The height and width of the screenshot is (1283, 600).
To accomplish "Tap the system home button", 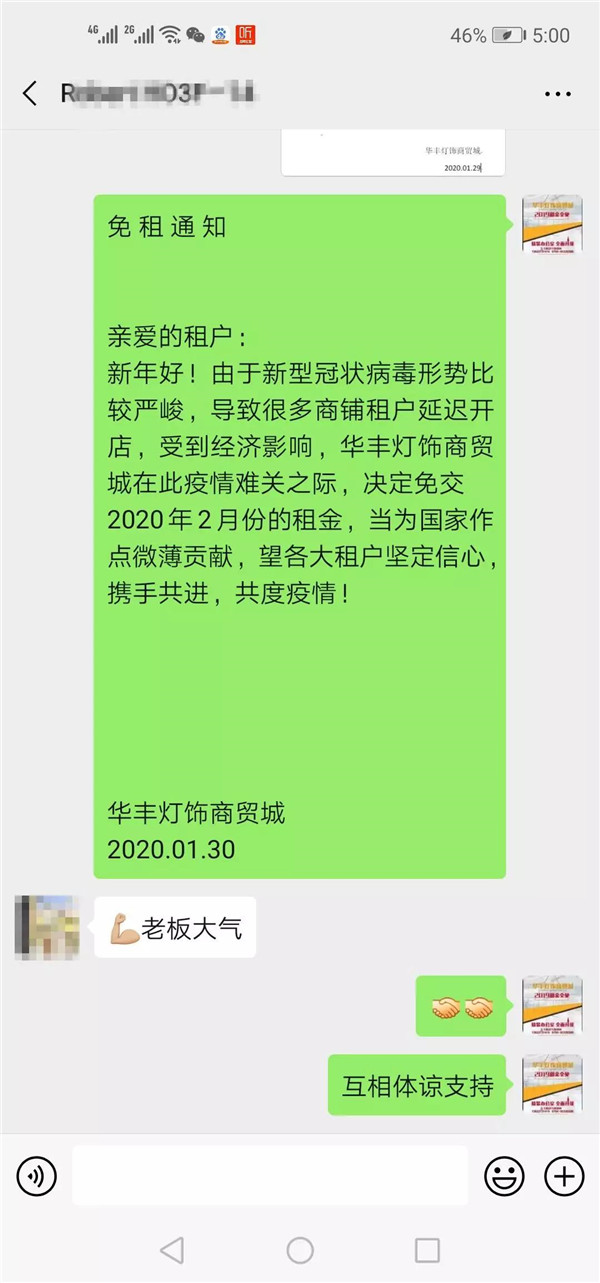I will pyautogui.click(x=300, y=1249).
